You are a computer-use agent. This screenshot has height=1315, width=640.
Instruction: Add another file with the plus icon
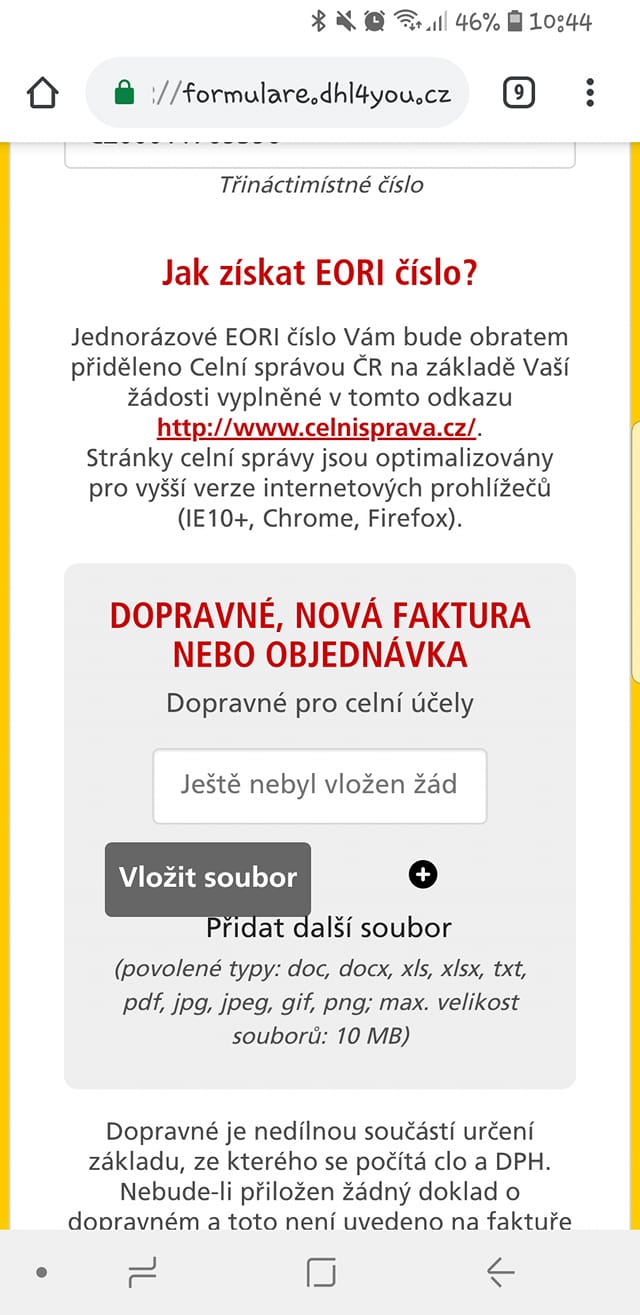(x=423, y=875)
